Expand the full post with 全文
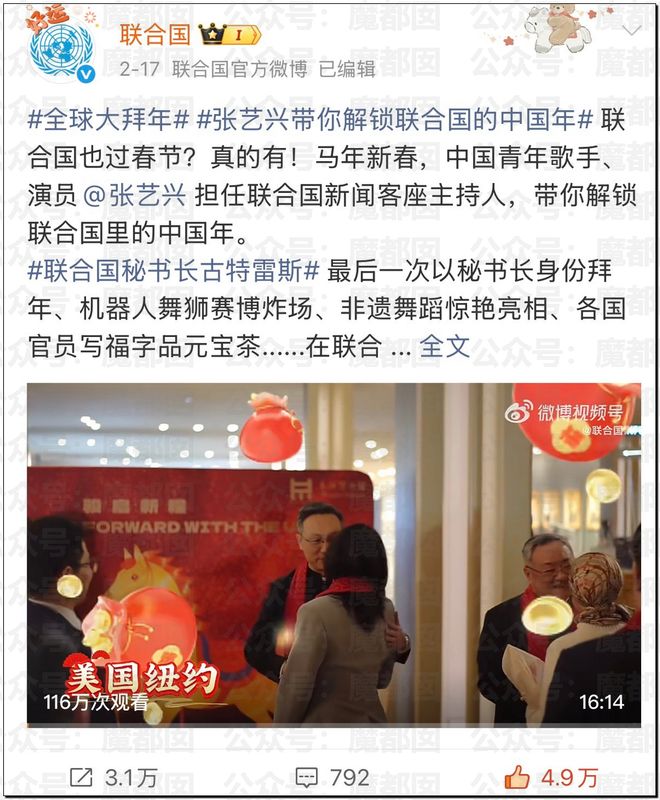660x800 pixels. click(x=444, y=346)
